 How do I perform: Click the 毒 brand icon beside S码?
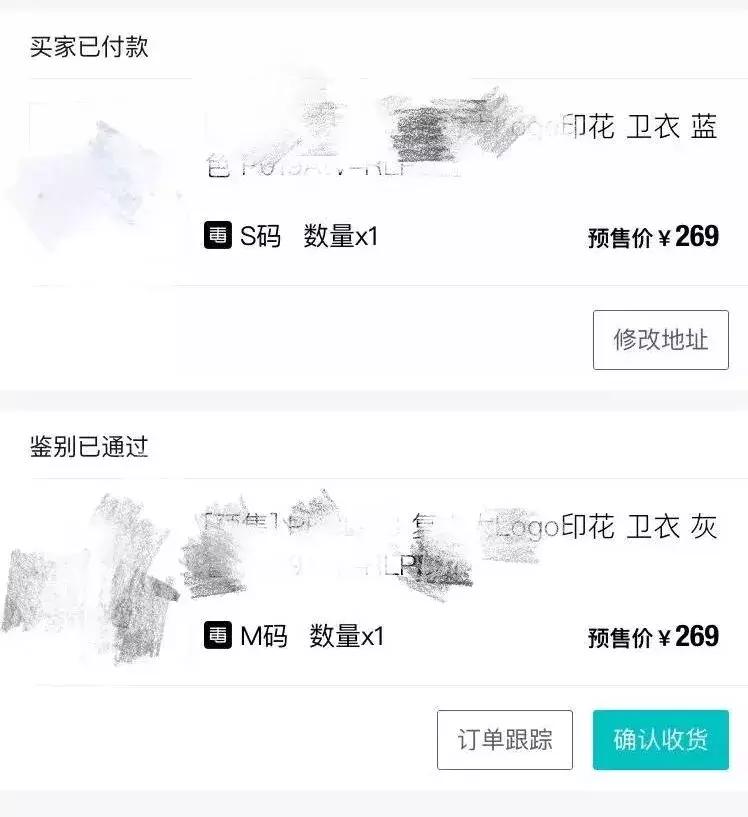pos(218,236)
